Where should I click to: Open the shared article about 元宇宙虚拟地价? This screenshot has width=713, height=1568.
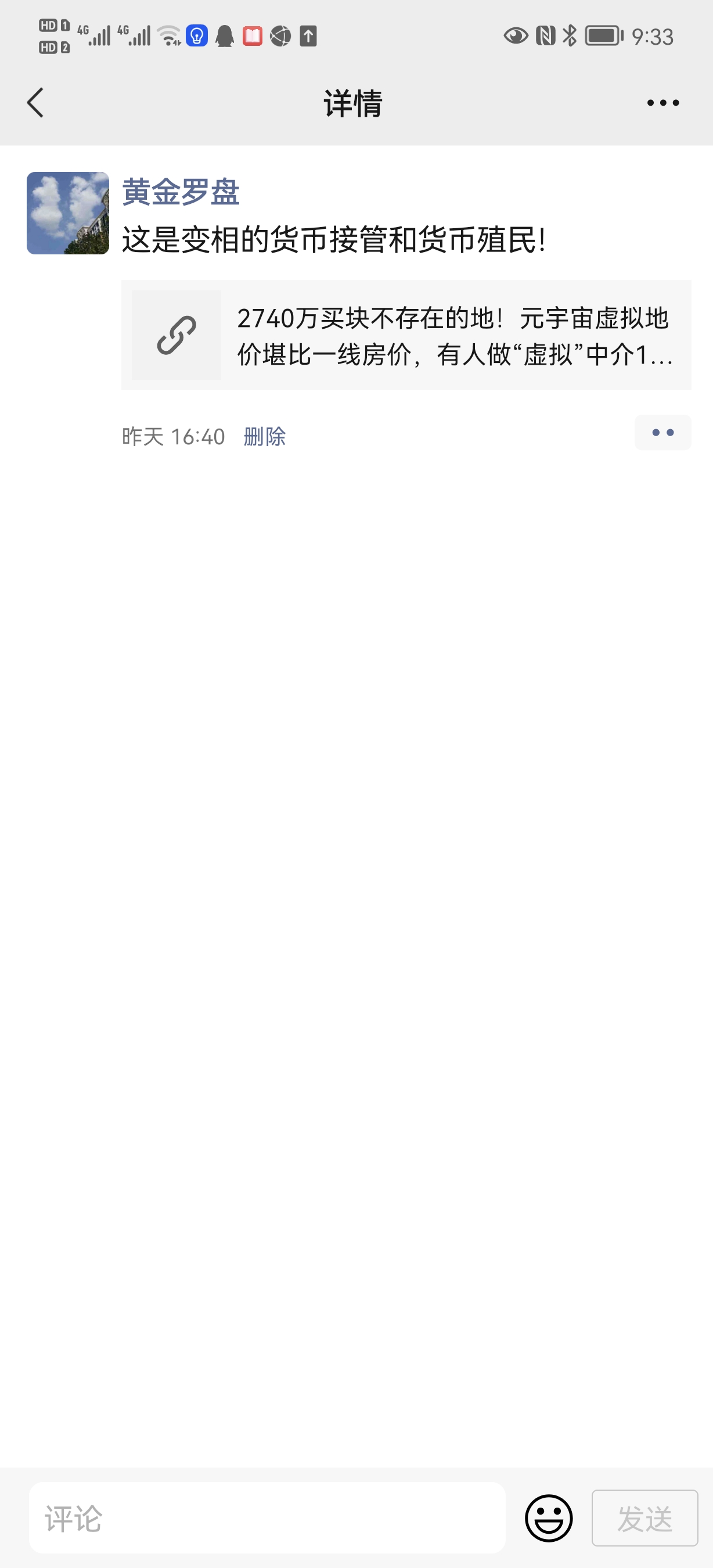click(x=406, y=336)
